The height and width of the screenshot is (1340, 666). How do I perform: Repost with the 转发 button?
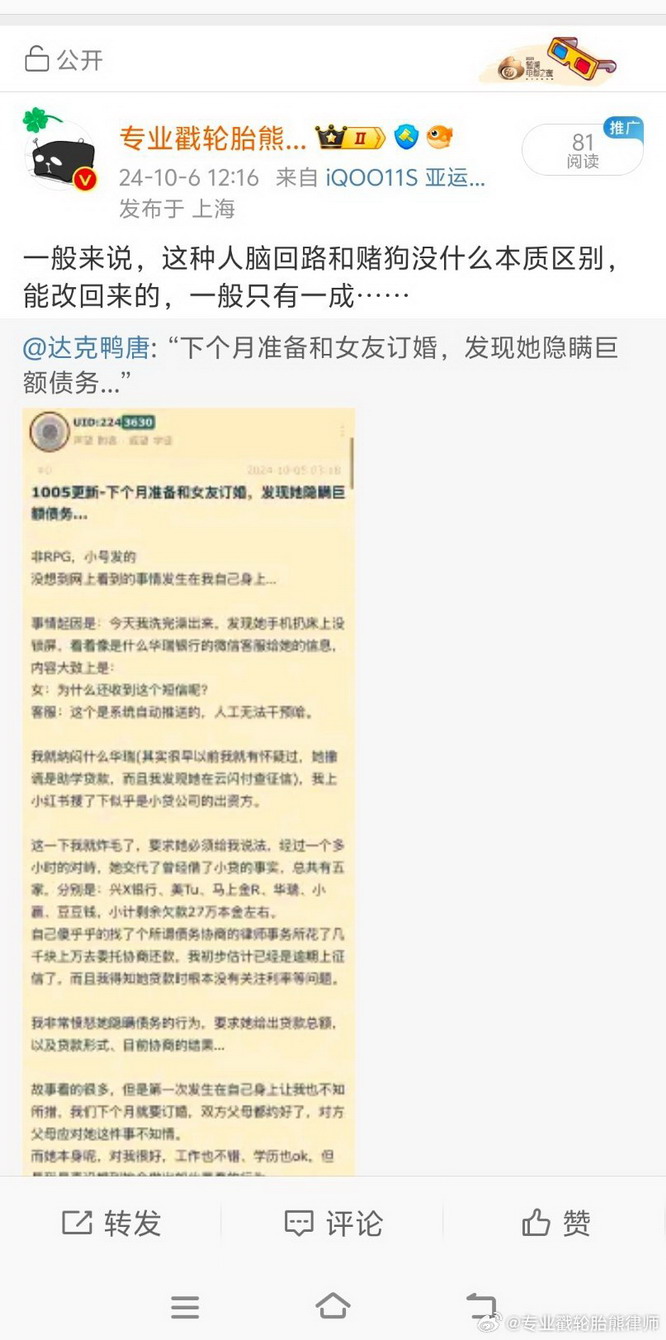coord(111,1222)
